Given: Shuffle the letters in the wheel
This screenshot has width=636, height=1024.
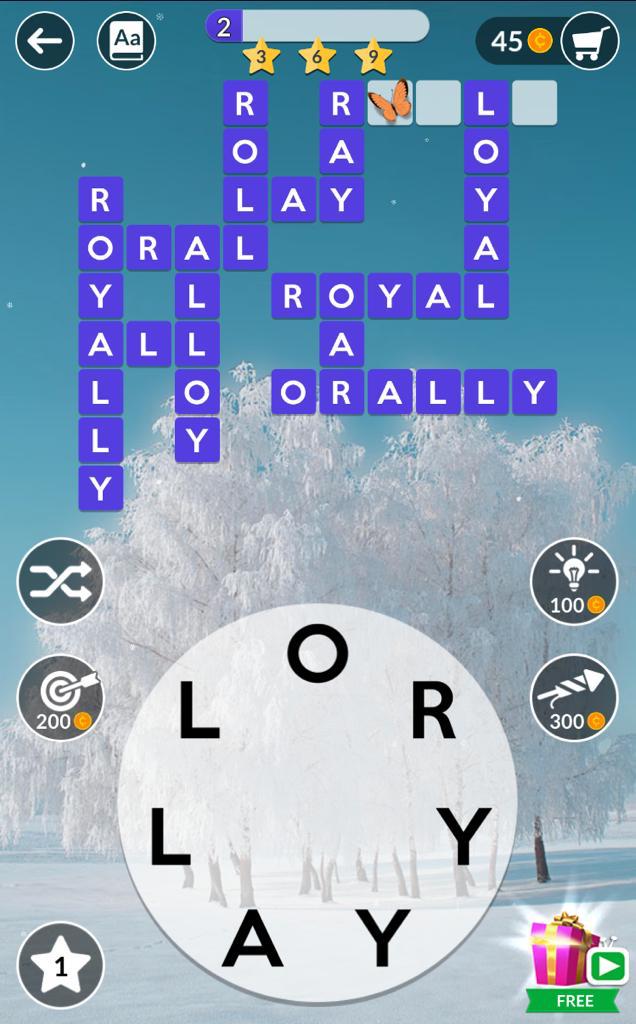Looking at the screenshot, I should (x=61, y=581).
